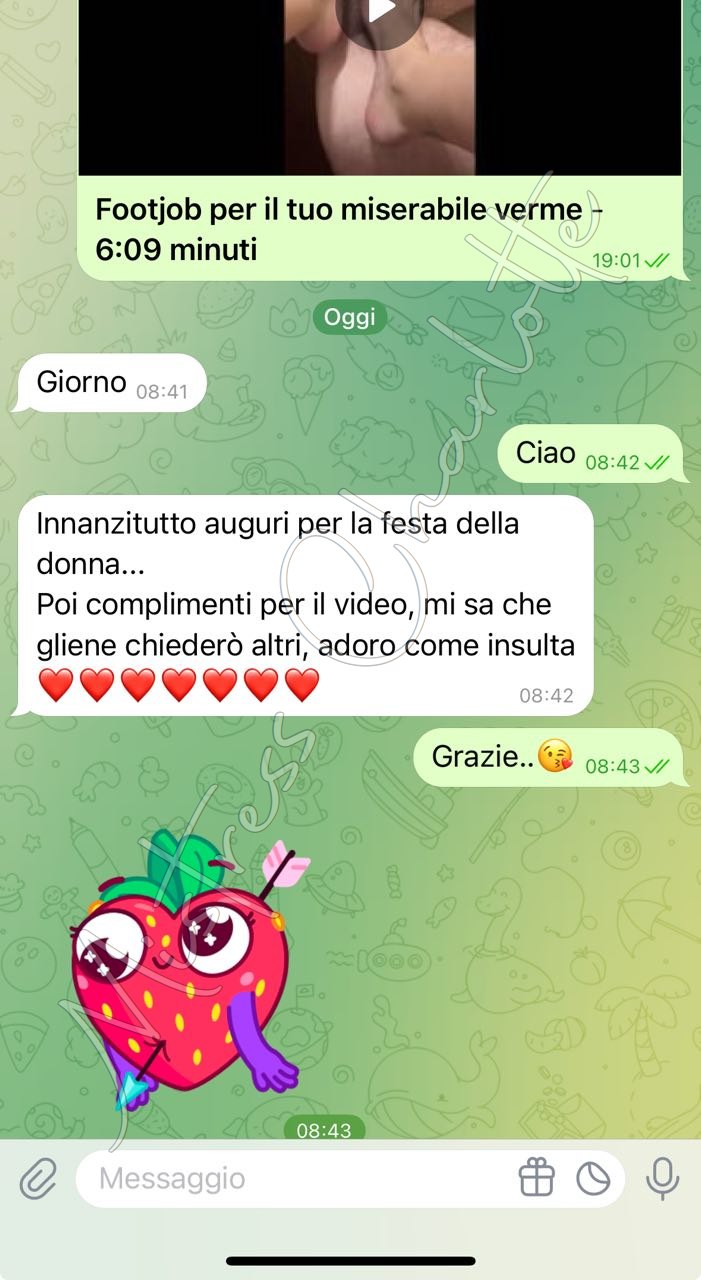Tap the microphone to record voice message

click(x=662, y=1179)
